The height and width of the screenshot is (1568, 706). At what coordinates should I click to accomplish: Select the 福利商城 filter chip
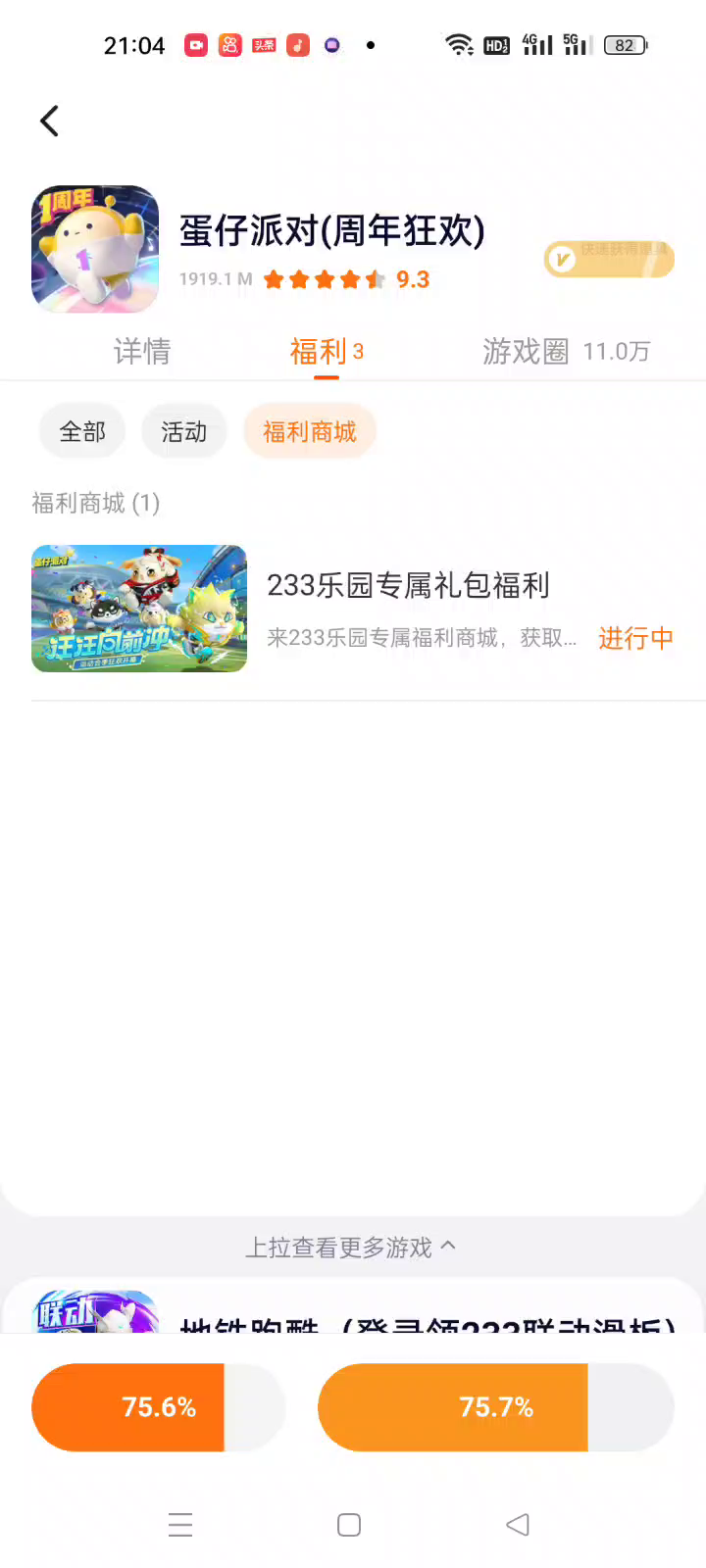coord(309,431)
